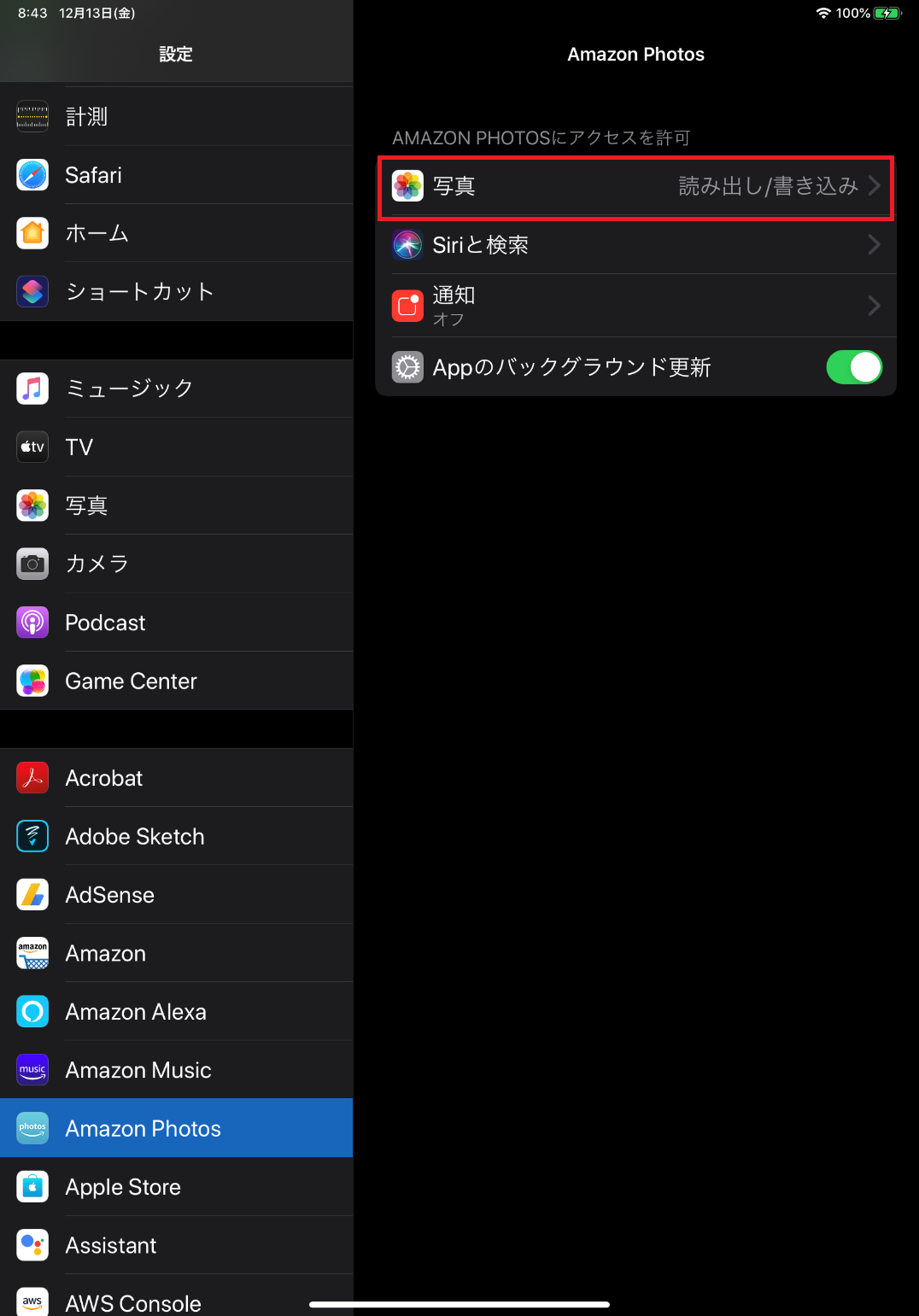
Task: Open Siriと検索 settings
Action: tap(635, 245)
